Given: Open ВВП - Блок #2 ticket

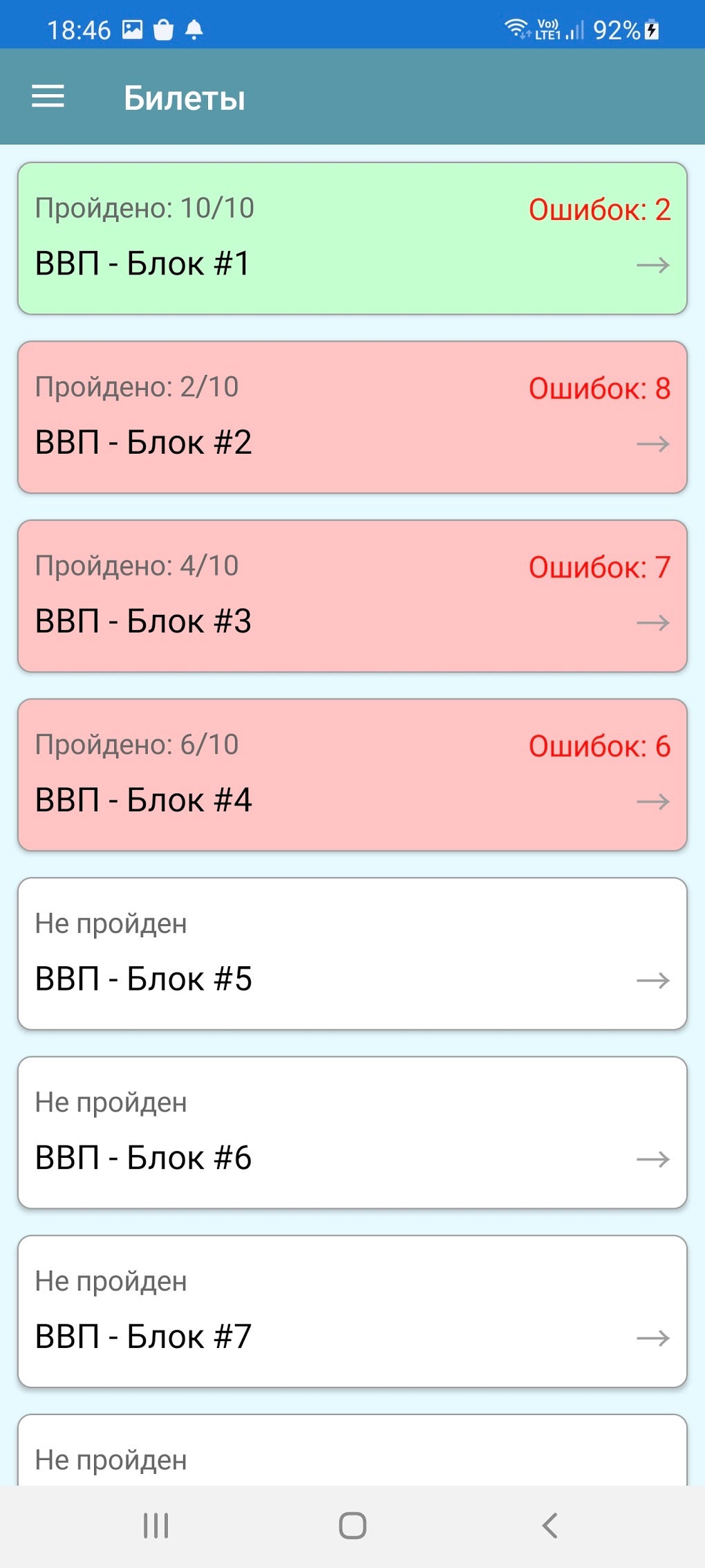Looking at the screenshot, I should coord(352,417).
